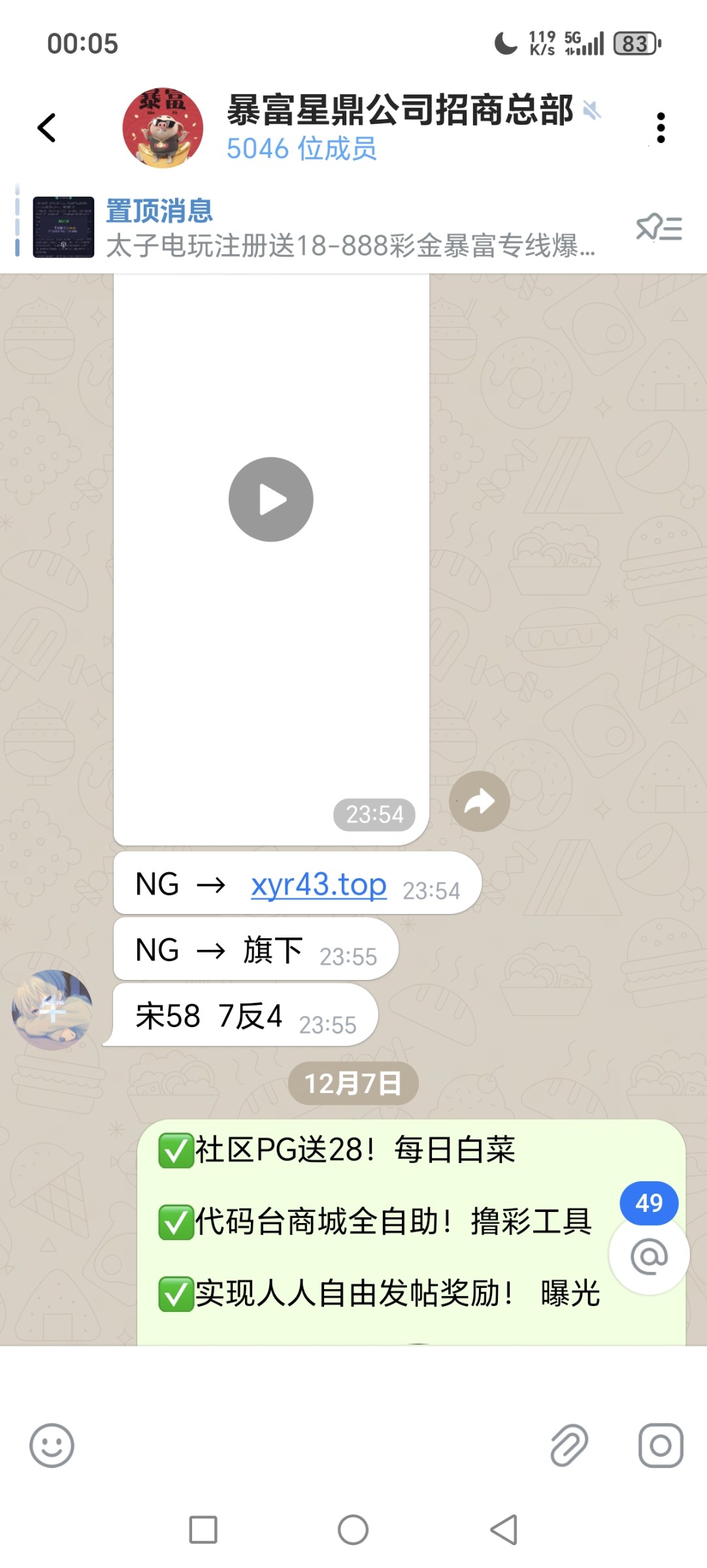Viewport: 707px width, 1568px height.
Task: Tap the message input field
Action: [307, 1445]
